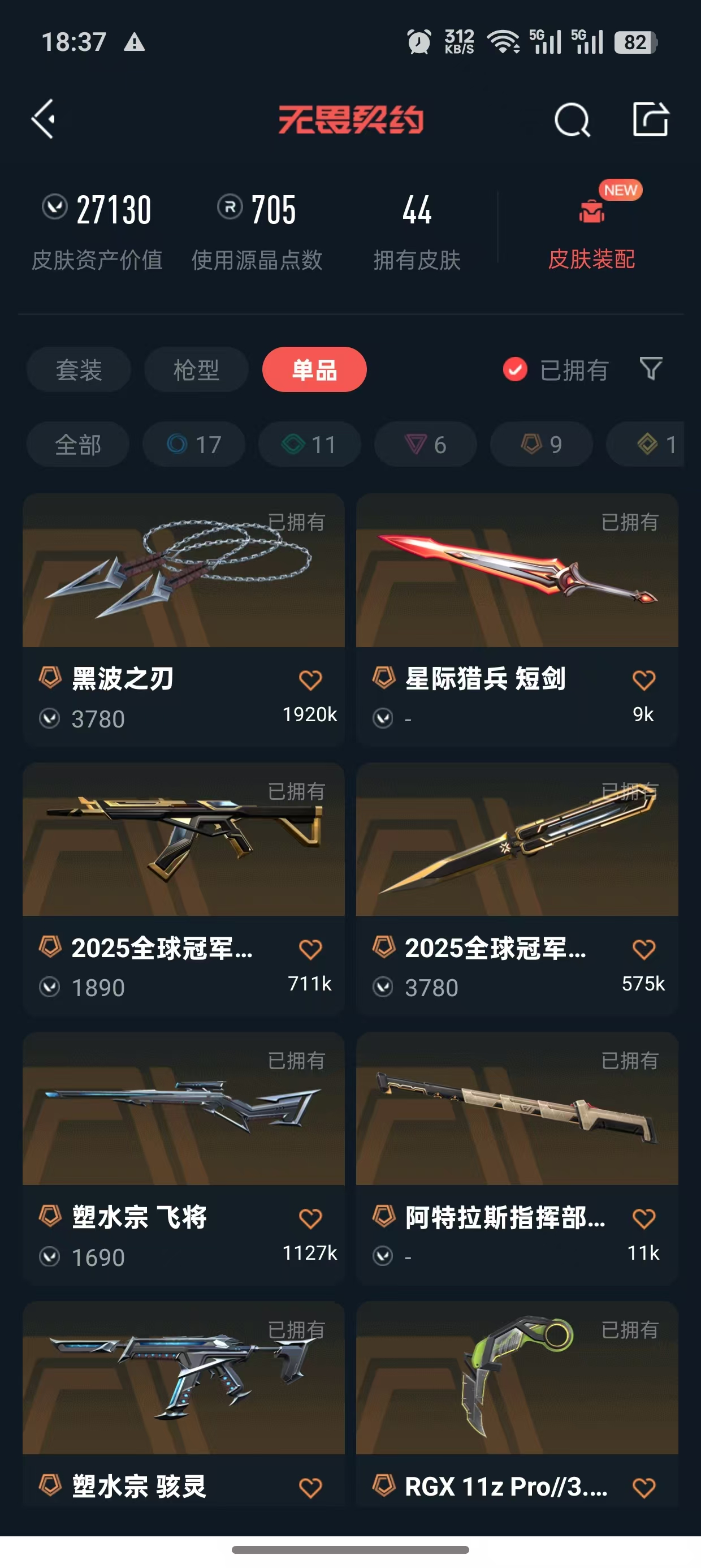Filter by the purple tier chip showing 6
This screenshot has height=1568, width=701.
(425, 445)
